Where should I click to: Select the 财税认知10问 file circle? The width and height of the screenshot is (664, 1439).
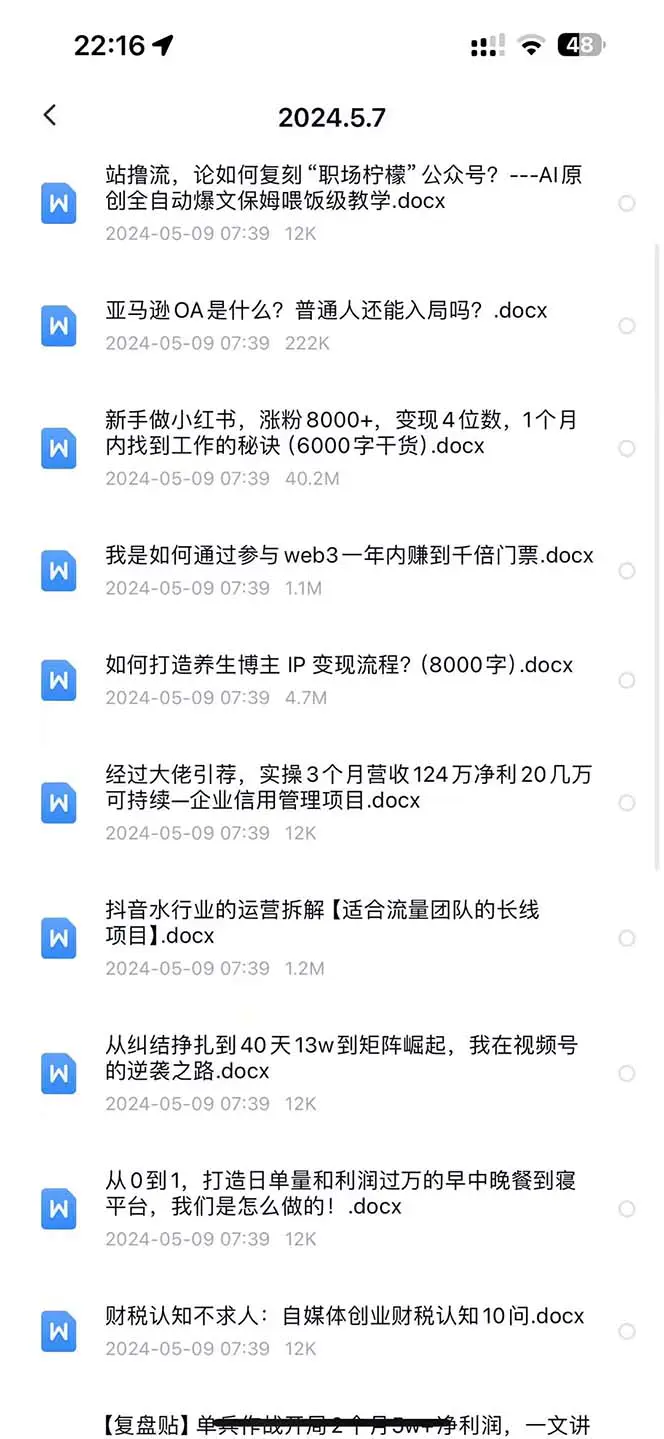tap(627, 1332)
